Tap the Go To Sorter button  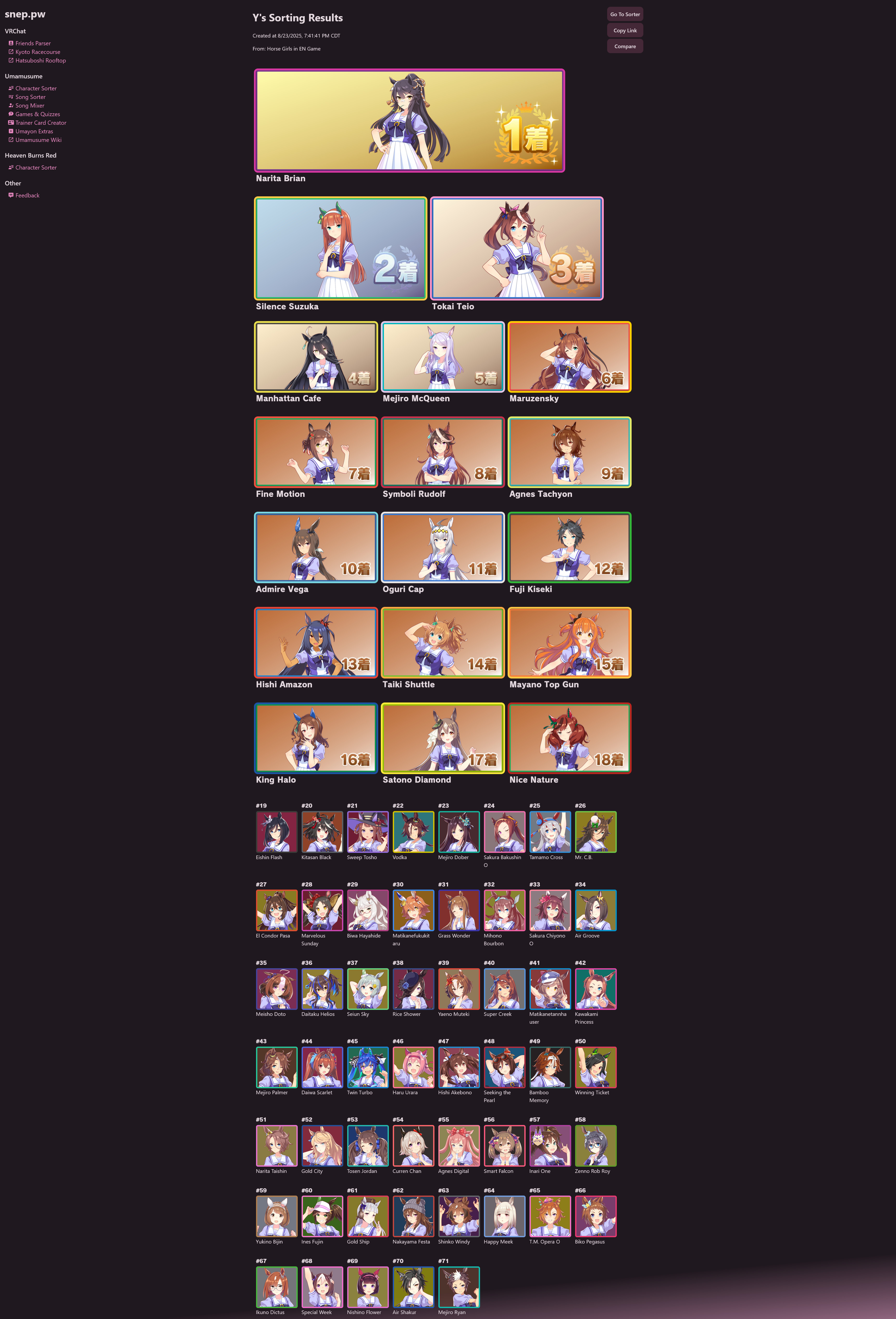click(625, 14)
